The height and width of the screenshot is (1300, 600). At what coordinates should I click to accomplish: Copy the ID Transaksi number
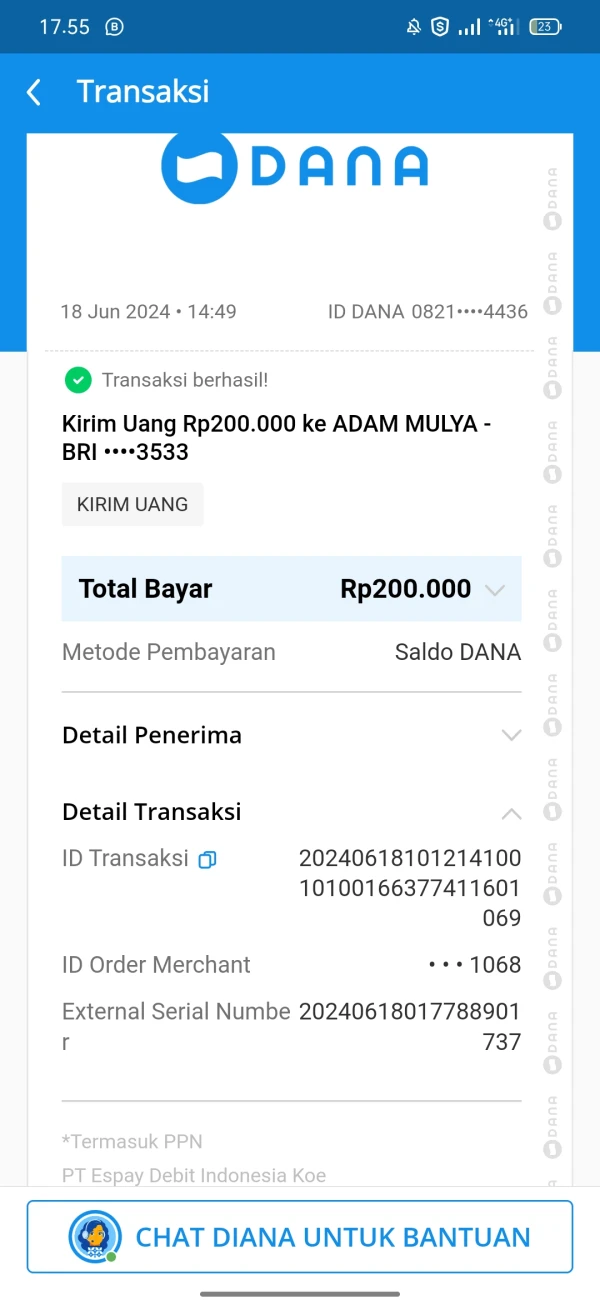(207, 860)
